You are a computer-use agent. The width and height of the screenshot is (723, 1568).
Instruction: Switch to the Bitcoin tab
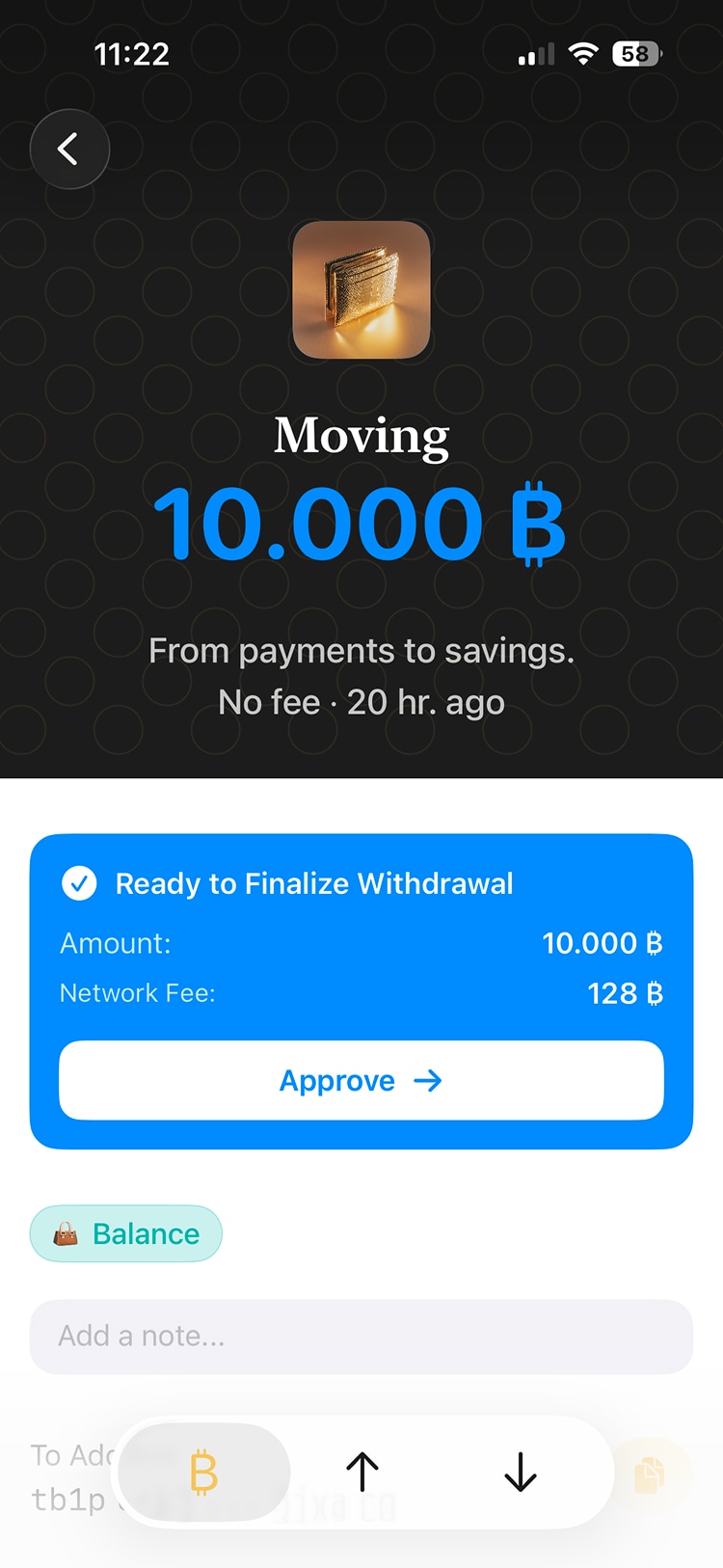(204, 1472)
